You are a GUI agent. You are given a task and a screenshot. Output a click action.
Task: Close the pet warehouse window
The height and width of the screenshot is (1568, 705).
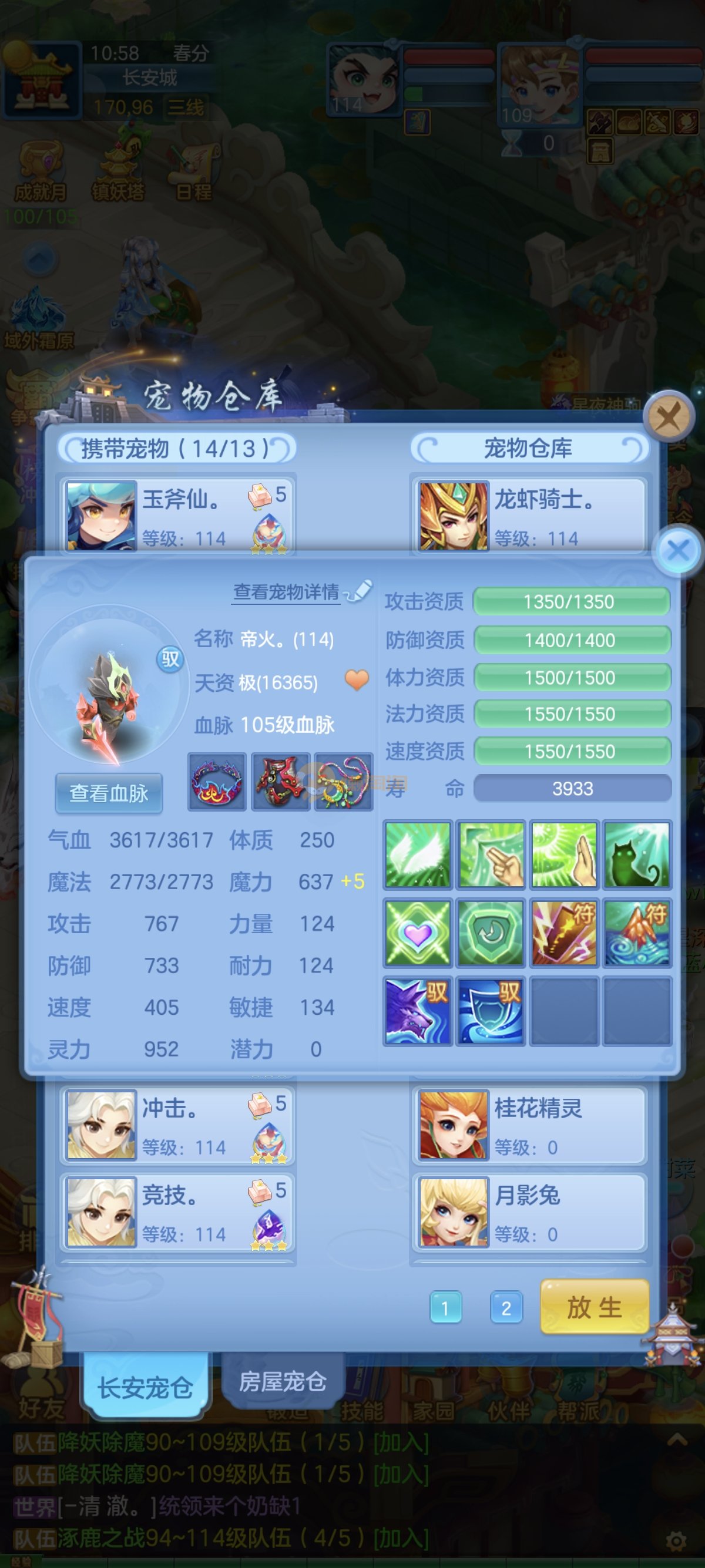669,418
